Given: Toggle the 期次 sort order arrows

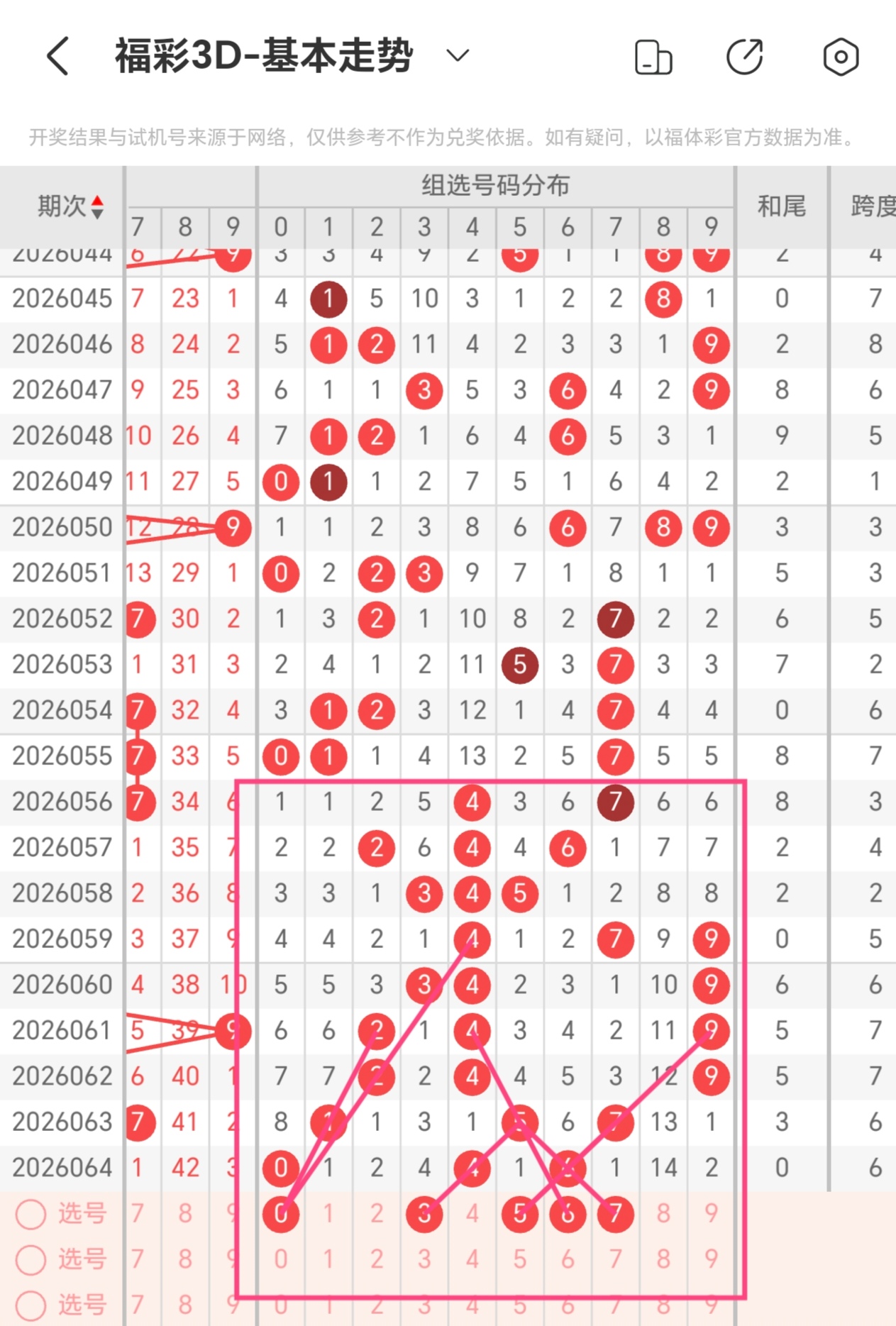Looking at the screenshot, I should click(97, 206).
